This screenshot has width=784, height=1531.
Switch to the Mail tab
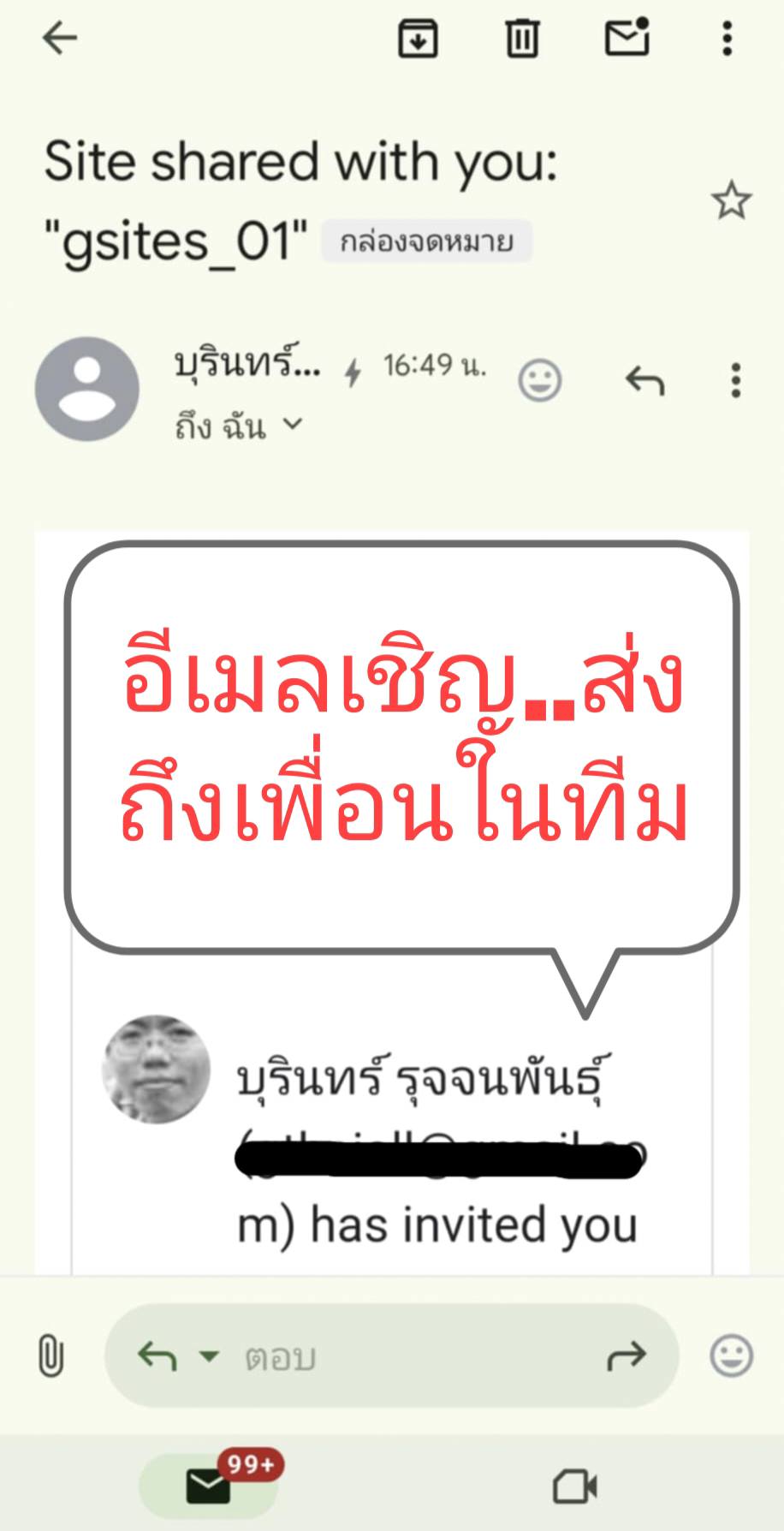tap(209, 1486)
